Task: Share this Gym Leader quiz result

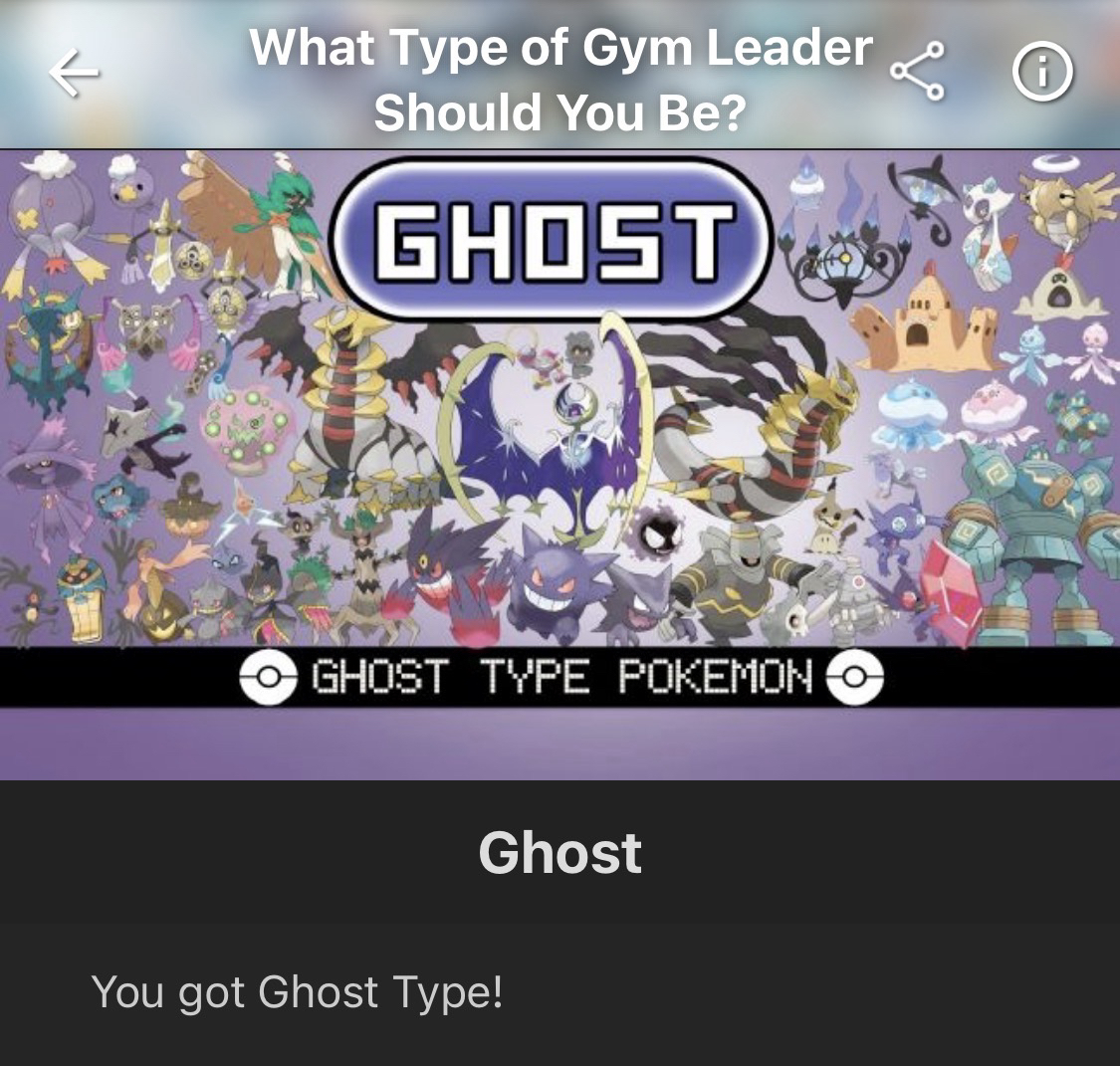Action: click(x=918, y=73)
